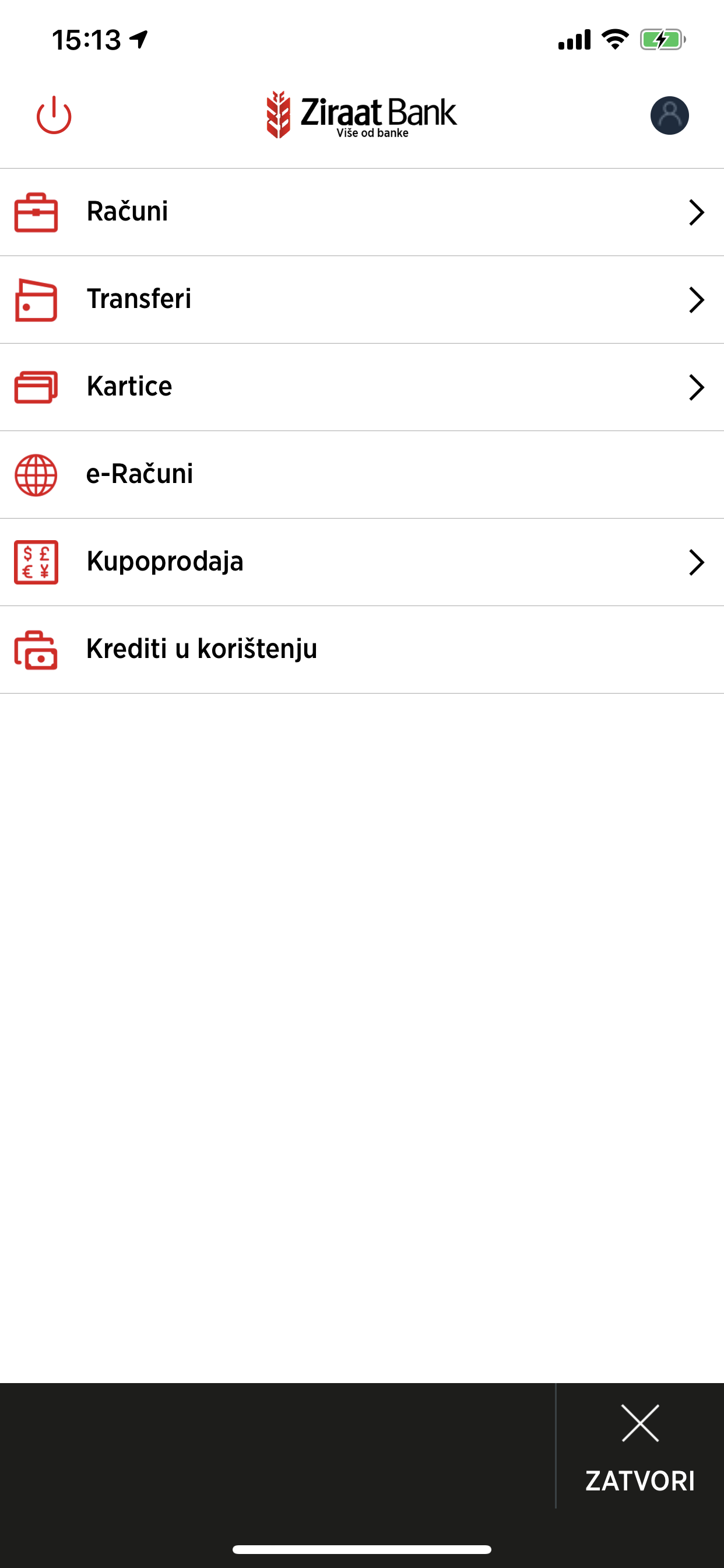Open the Kupoprodaja currency exchange icon
Image resolution: width=724 pixels, height=1568 pixels.
(36, 562)
